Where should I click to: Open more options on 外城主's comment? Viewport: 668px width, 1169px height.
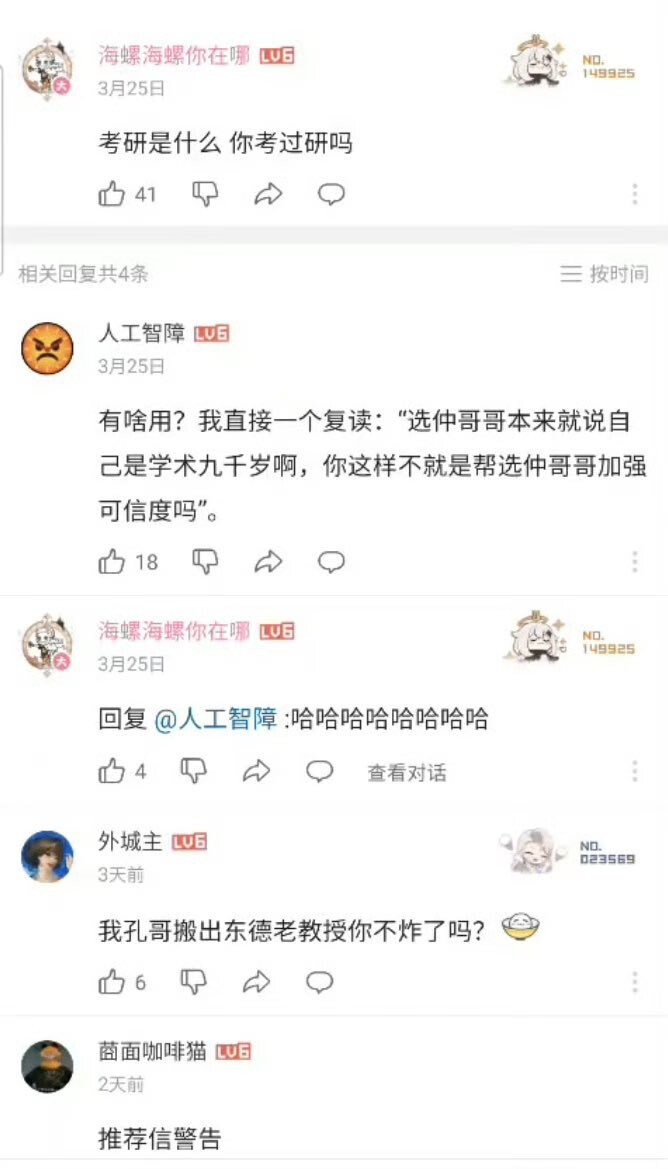[x=634, y=982]
